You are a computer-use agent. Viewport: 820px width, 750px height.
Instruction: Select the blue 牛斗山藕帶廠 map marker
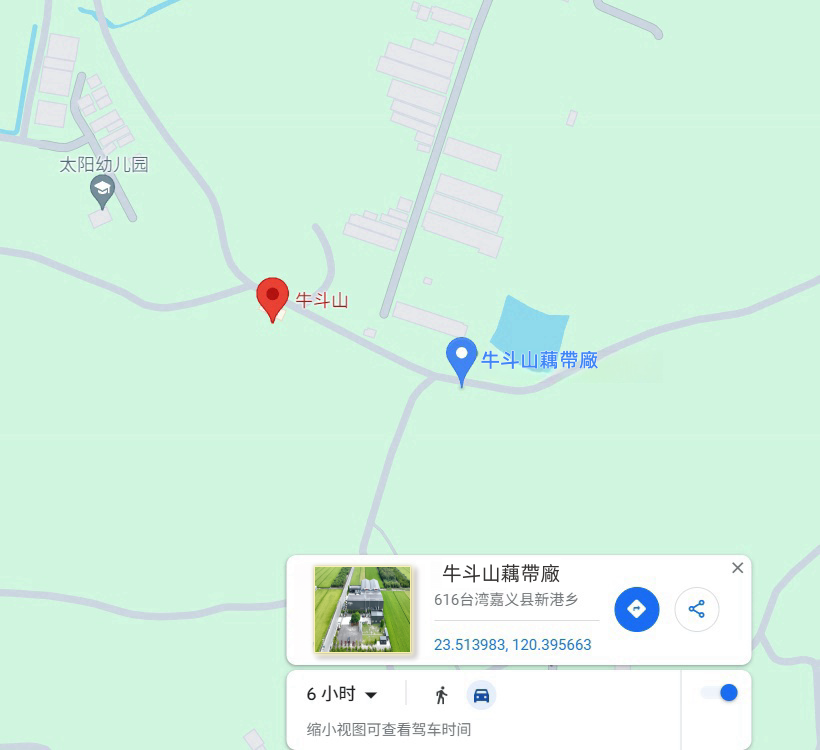[x=461, y=359]
